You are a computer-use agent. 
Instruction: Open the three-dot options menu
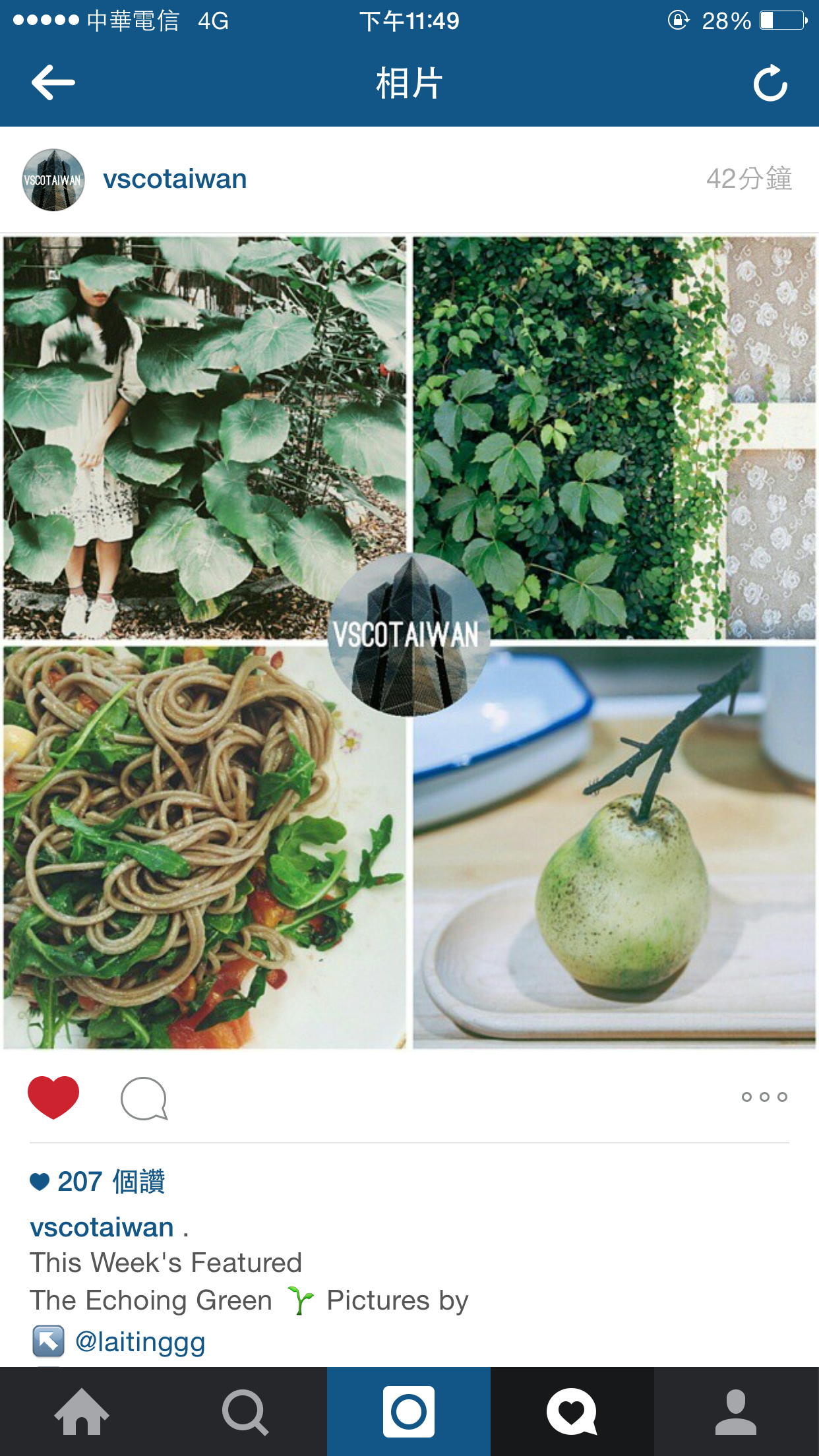pyautogui.click(x=764, y=1097)
